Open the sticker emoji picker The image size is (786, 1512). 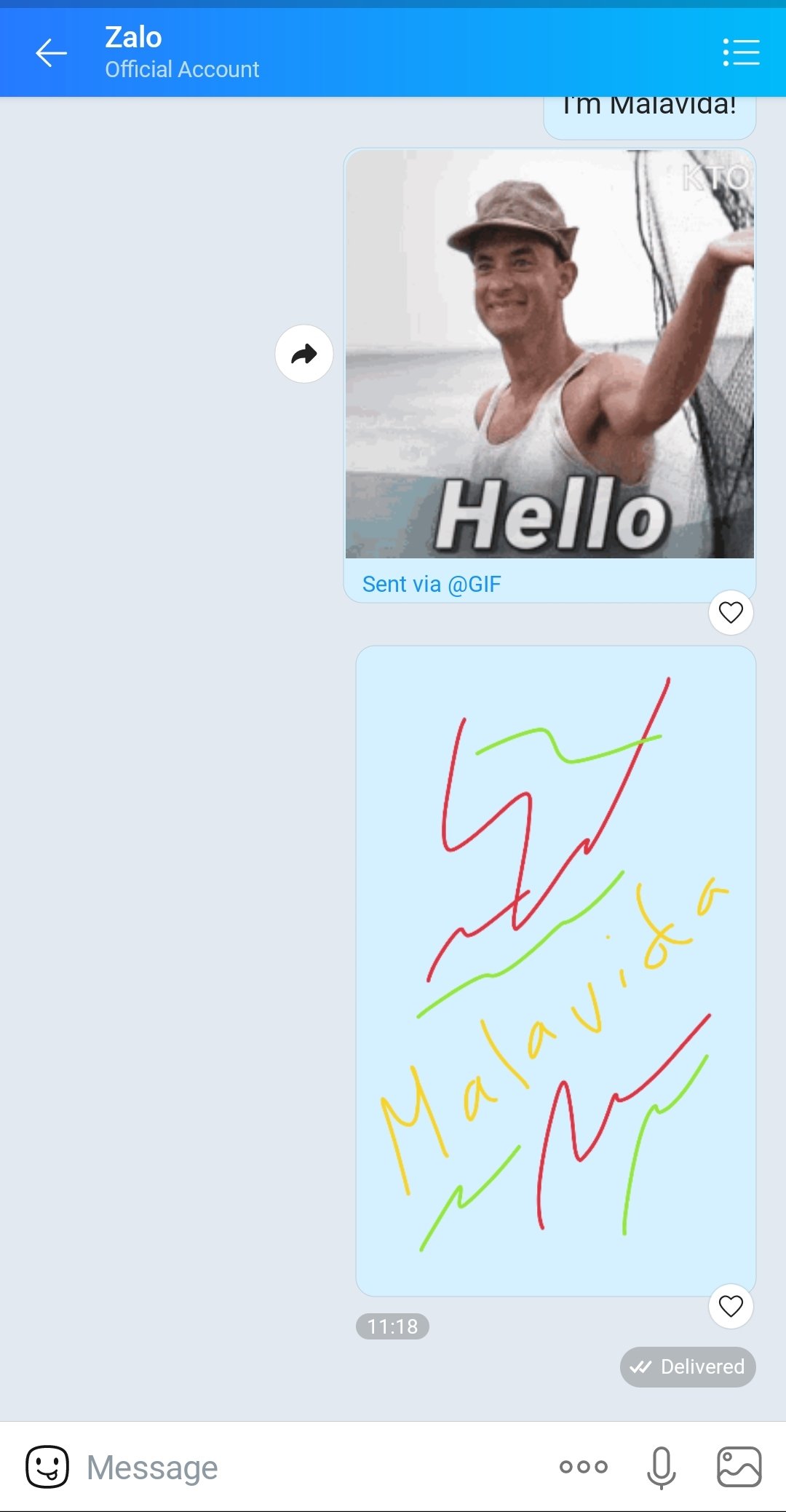pos(47,1467)
